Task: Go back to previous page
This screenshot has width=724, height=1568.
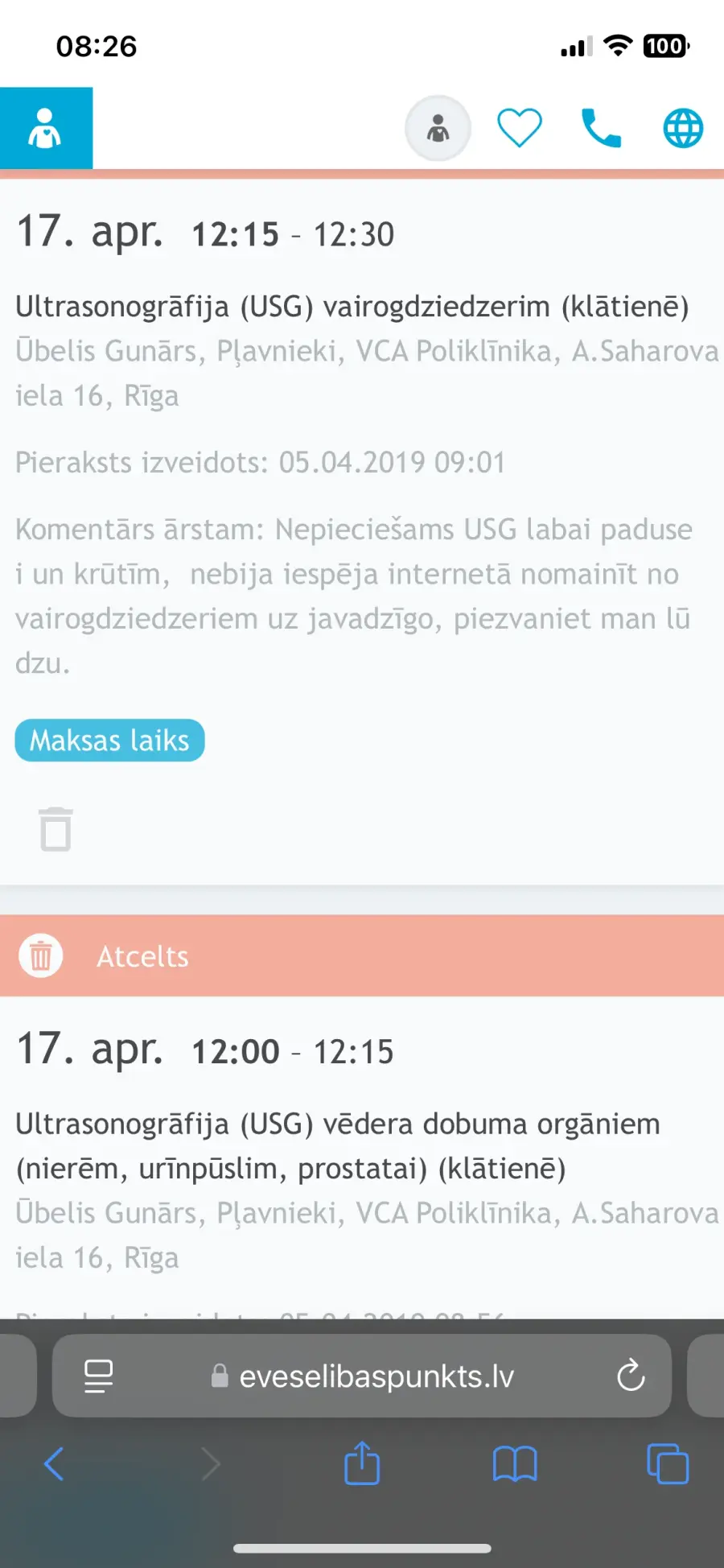Action: point(54,1463)
